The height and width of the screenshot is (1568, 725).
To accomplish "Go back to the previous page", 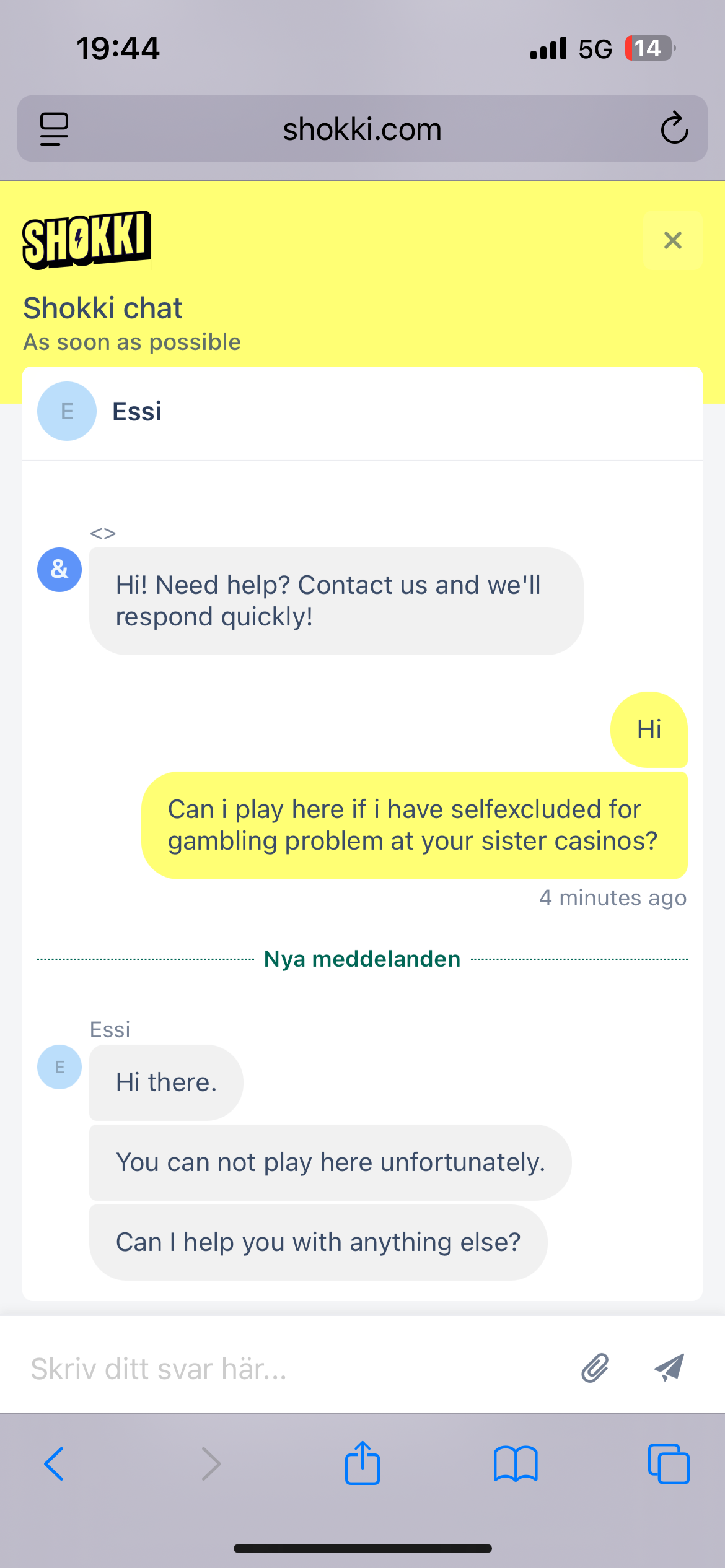I will [x=54, y=1464].
